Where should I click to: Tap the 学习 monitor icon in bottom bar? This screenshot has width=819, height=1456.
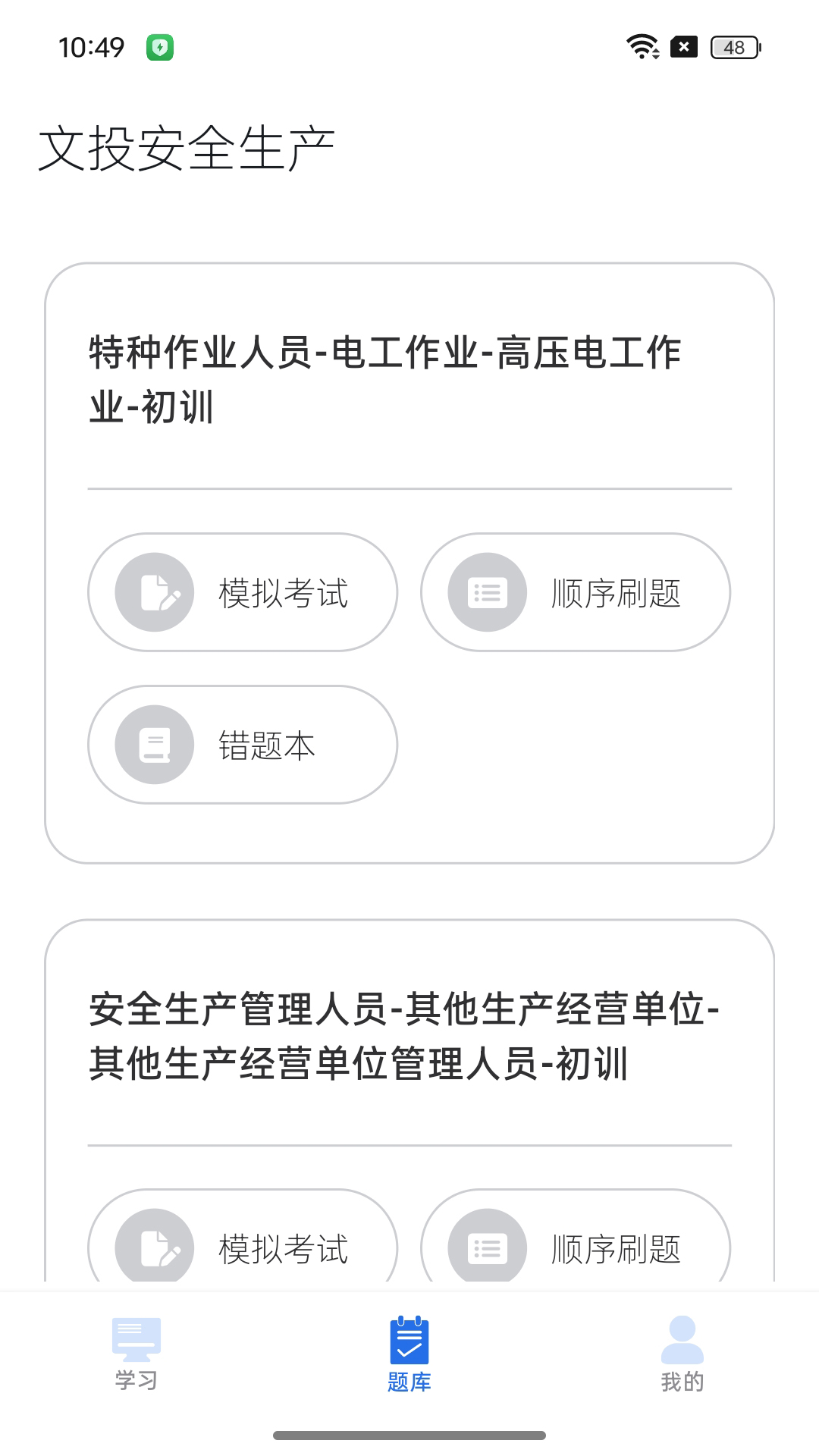[136, 1341]
